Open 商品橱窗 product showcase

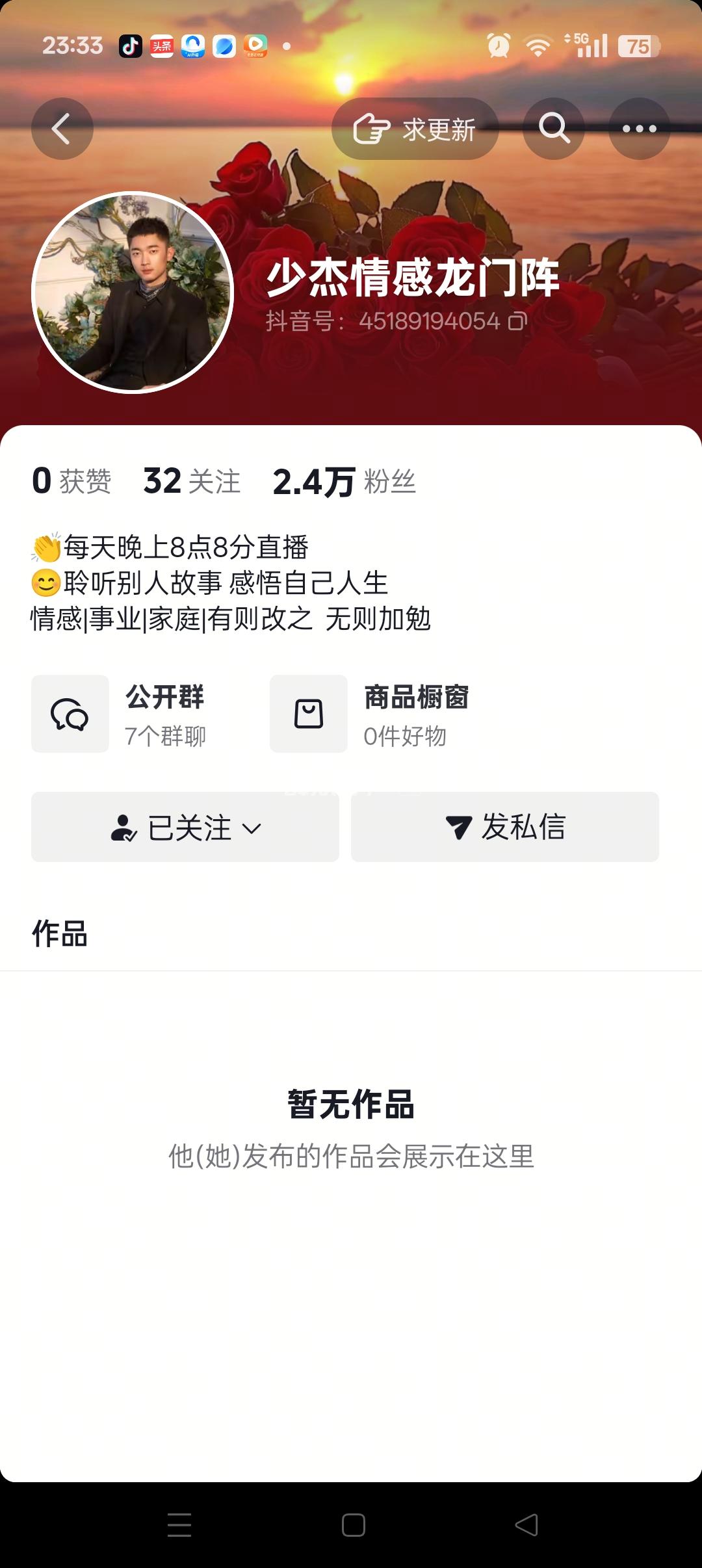(370, 714)
